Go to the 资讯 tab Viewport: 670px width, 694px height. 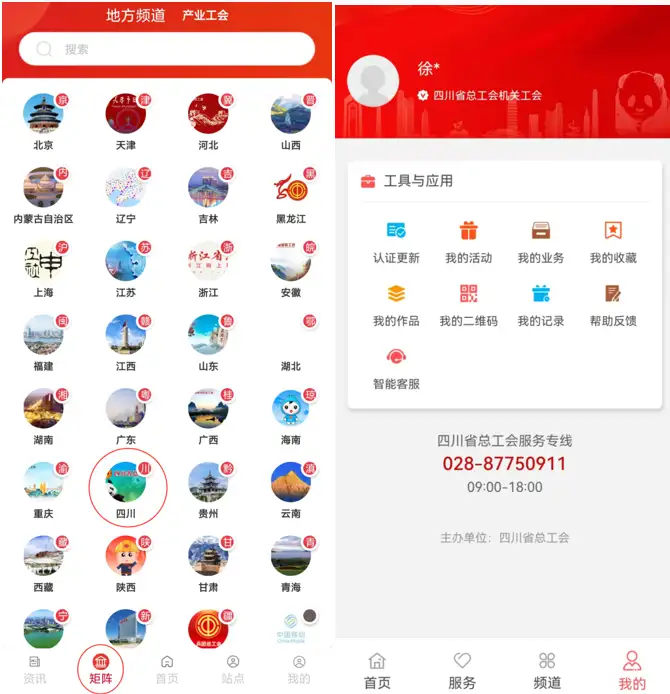click(x=35, y=669)
